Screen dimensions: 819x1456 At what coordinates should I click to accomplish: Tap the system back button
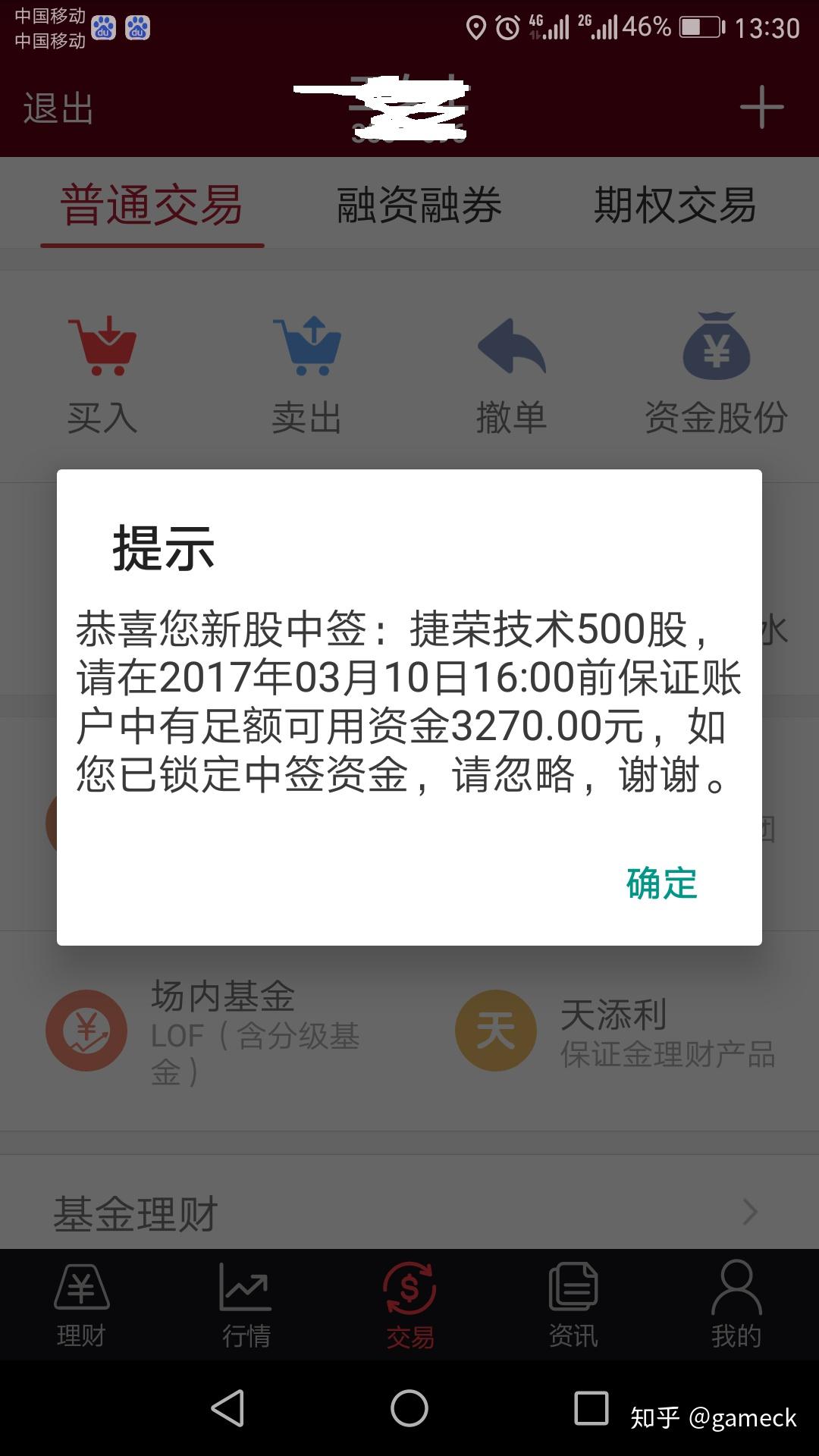point(227,1409)
